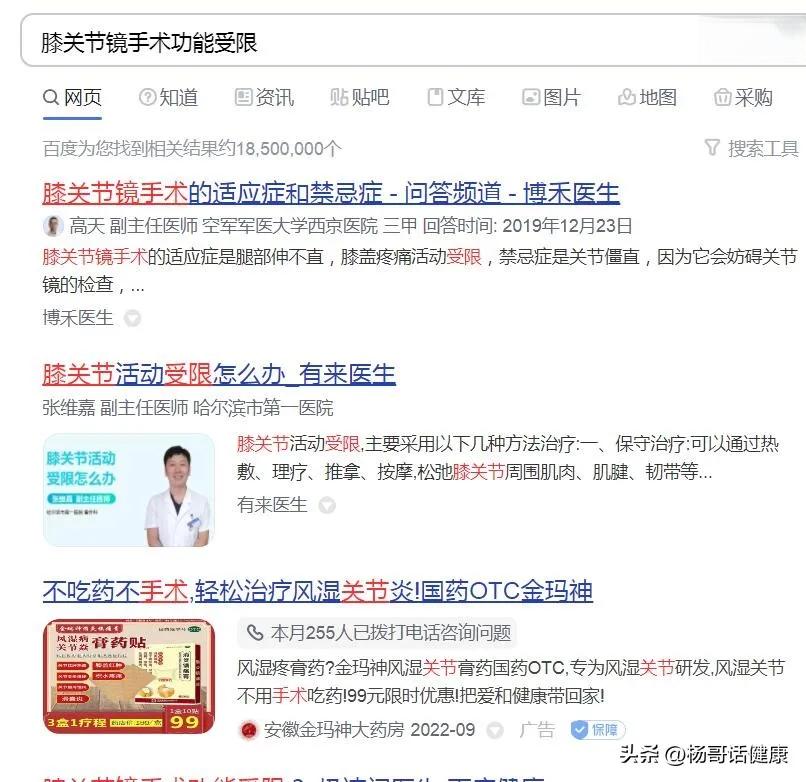
Task: Open ad link 不吃药不手术 国药OTC金玛神
Action: pos(317,591)
